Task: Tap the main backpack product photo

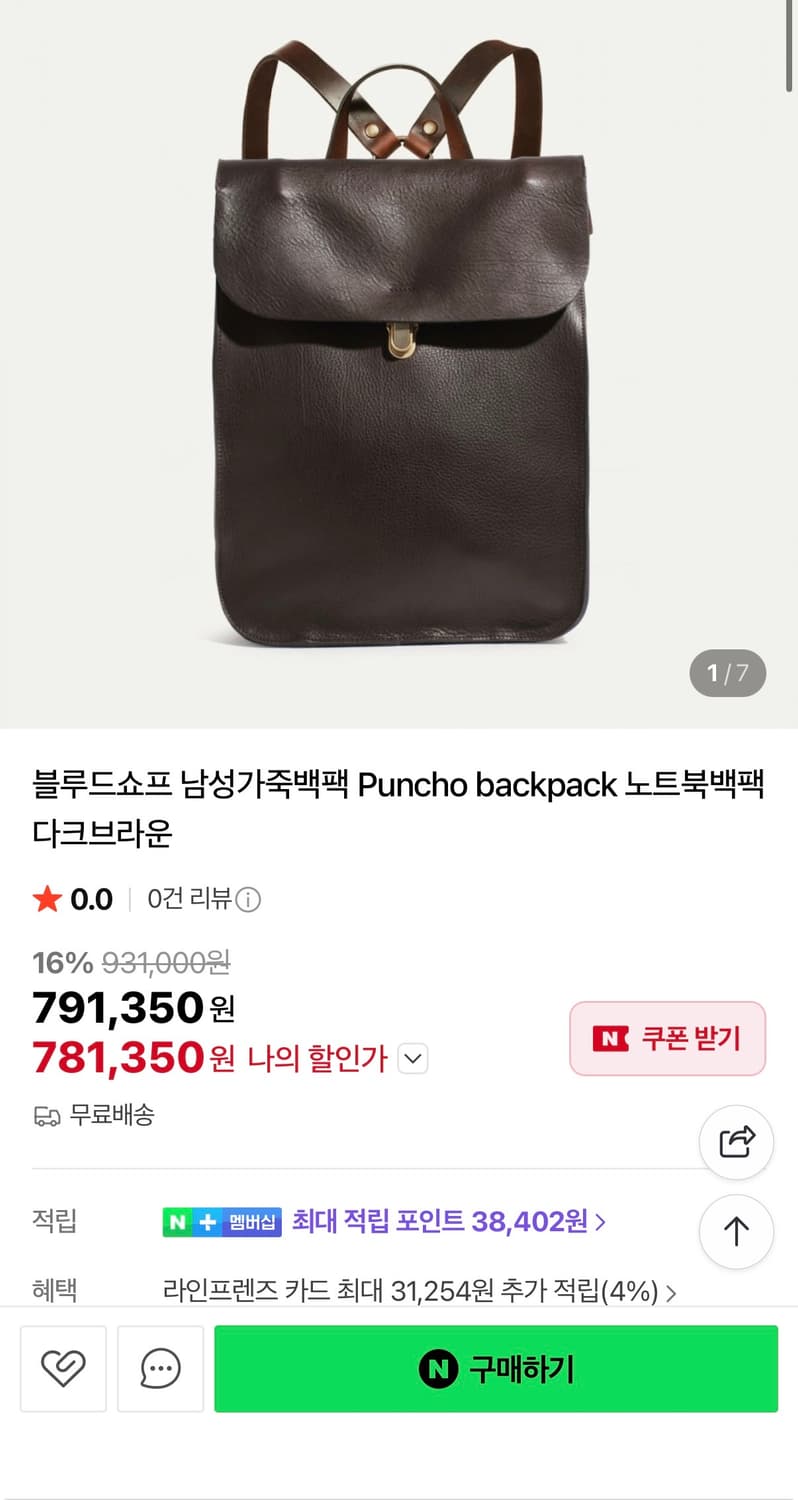Action: click(x=398, y=370)
